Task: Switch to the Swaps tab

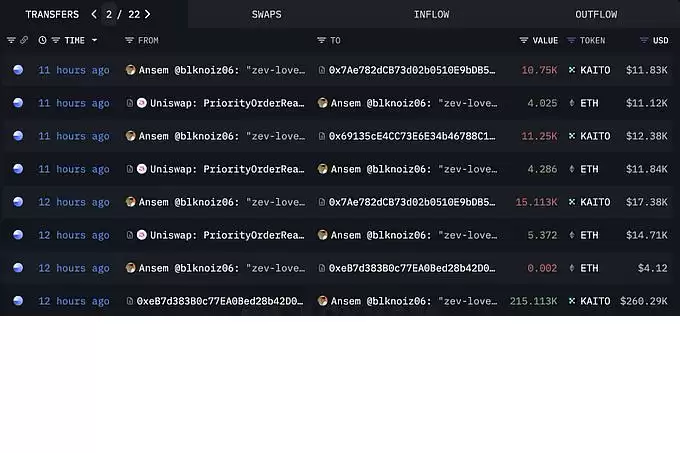Action: point(267,14)
